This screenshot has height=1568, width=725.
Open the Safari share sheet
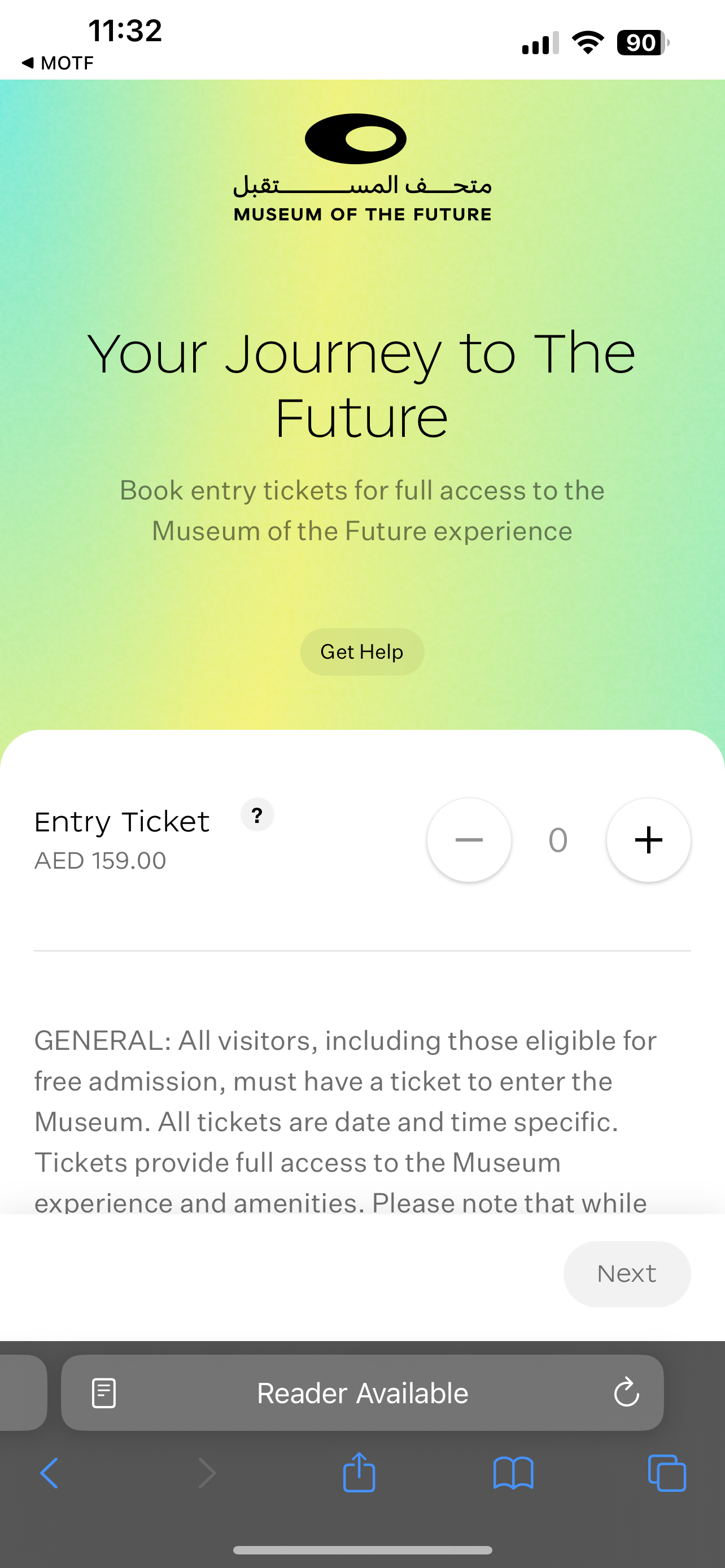tap(359, 1473)
